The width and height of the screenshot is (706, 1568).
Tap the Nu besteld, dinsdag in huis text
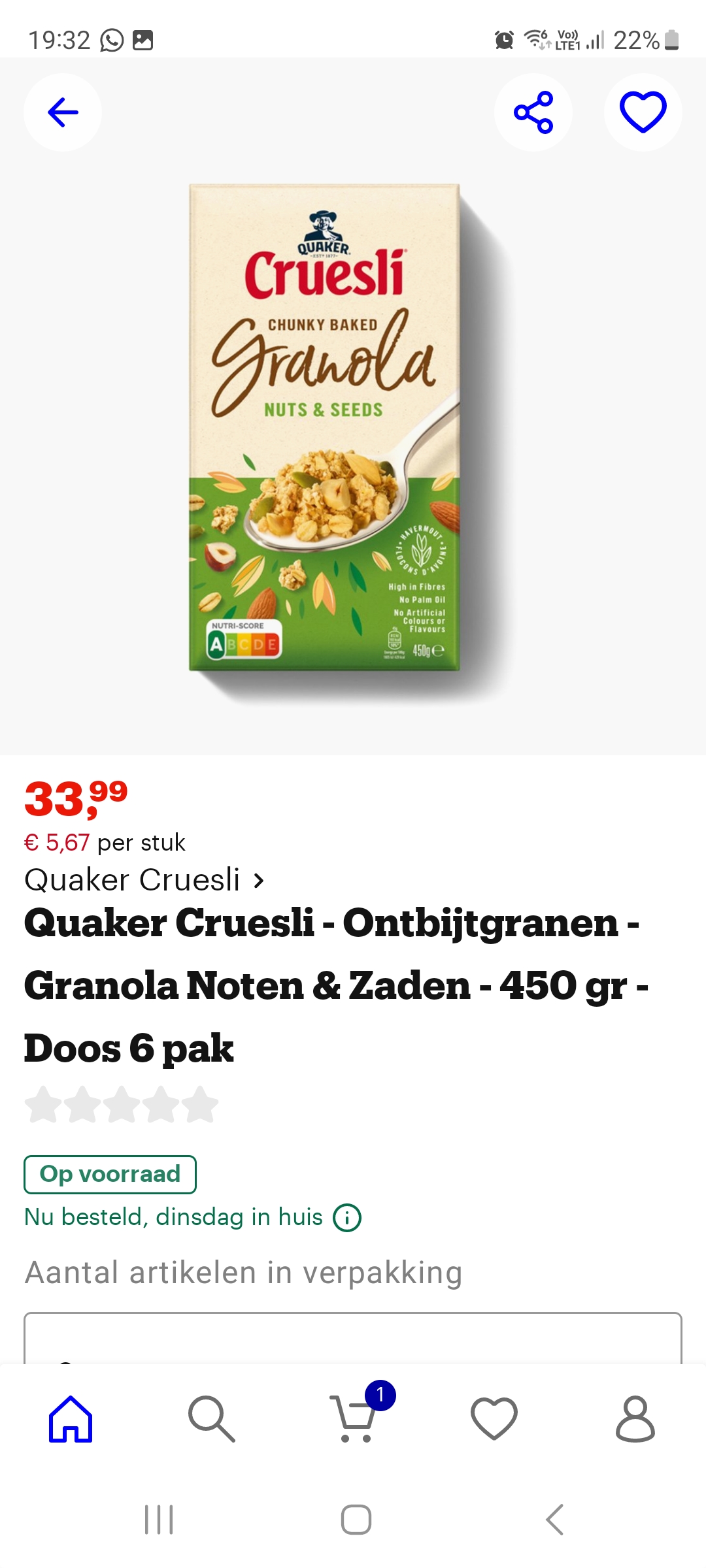[172, 1217]
